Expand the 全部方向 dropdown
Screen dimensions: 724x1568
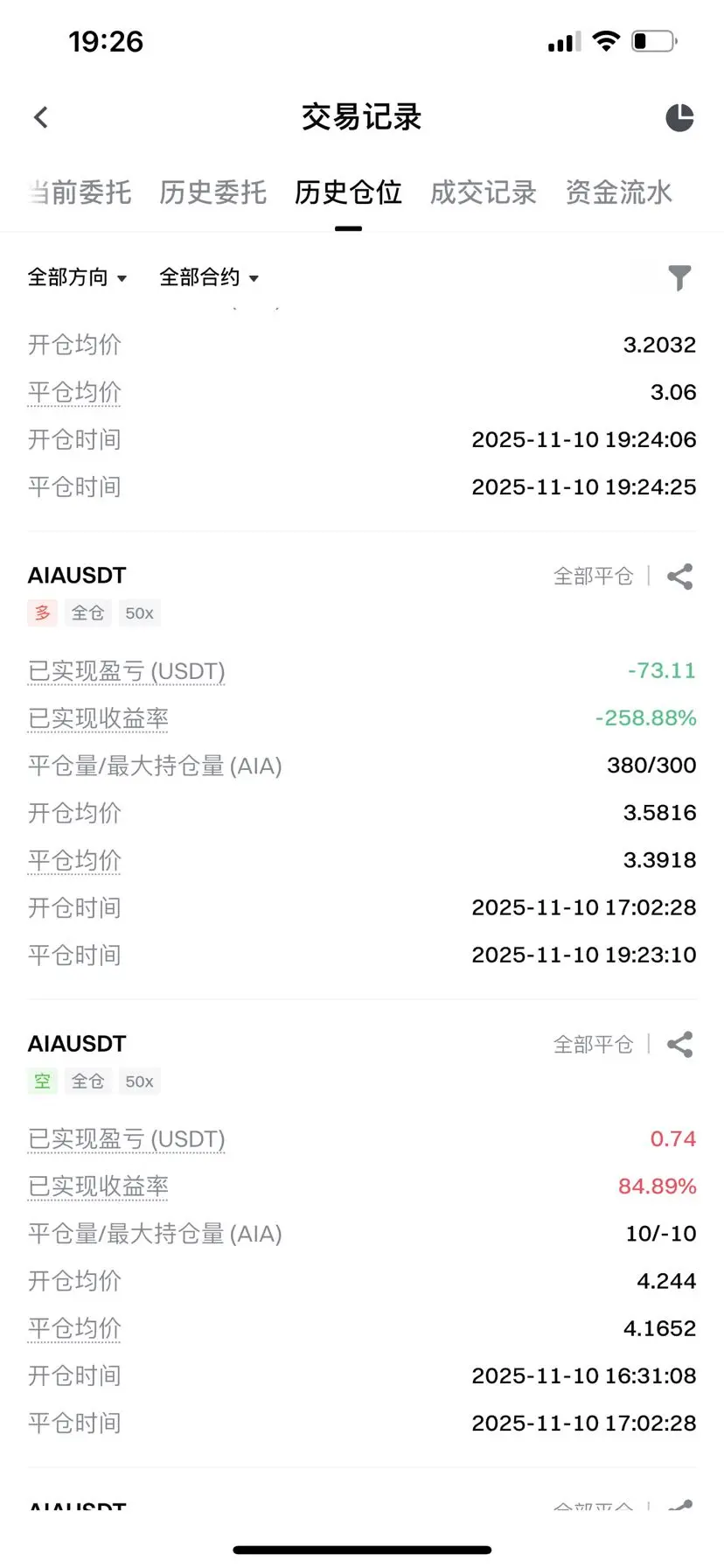click(77, 277)
